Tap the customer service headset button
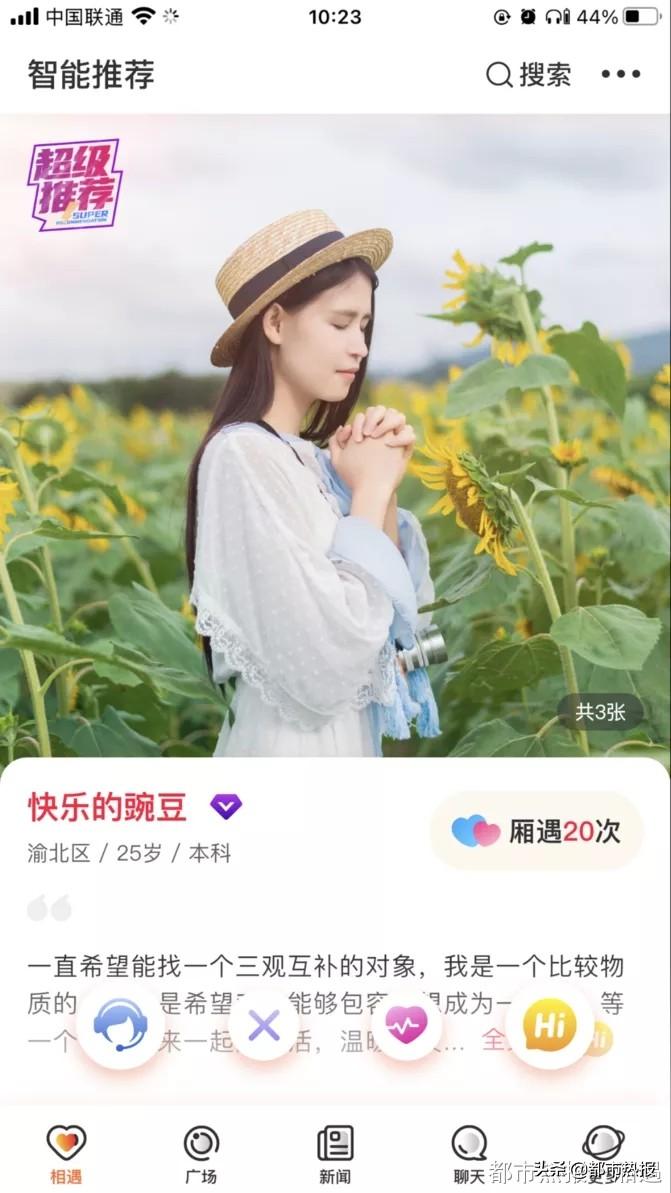Viewport: 671px width, 1193px height. [x=120, y=1026]
